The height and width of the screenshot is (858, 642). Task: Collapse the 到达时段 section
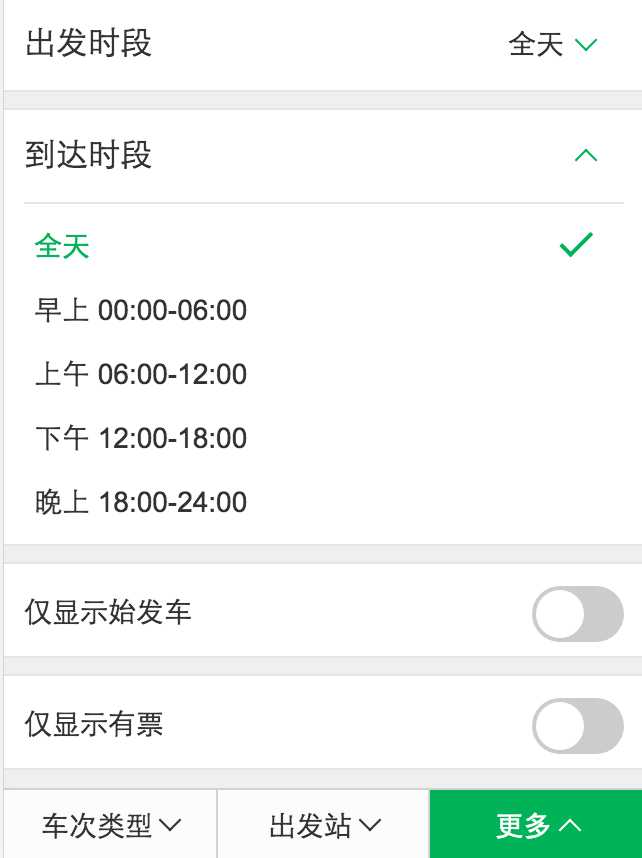point(586,156)
